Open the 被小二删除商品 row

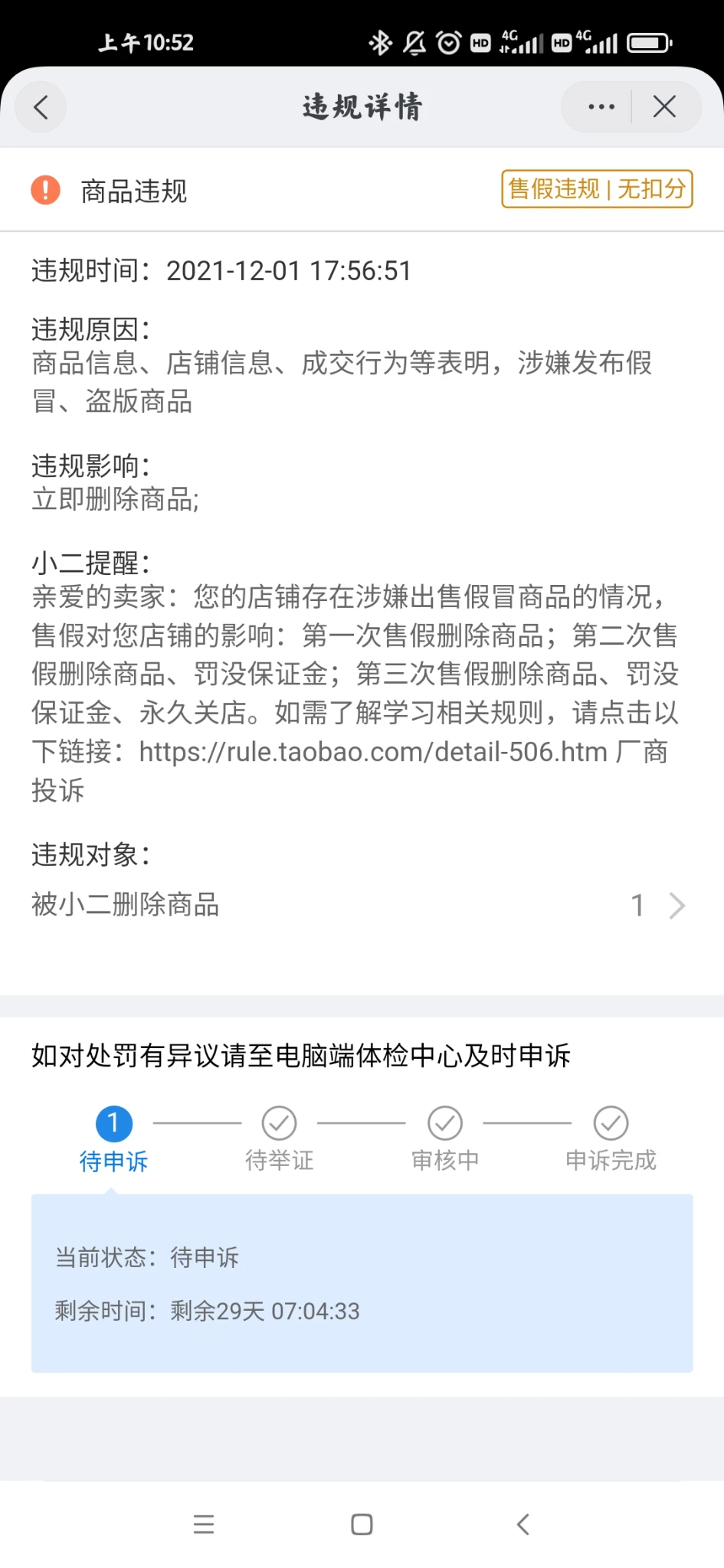pos(360,905)
